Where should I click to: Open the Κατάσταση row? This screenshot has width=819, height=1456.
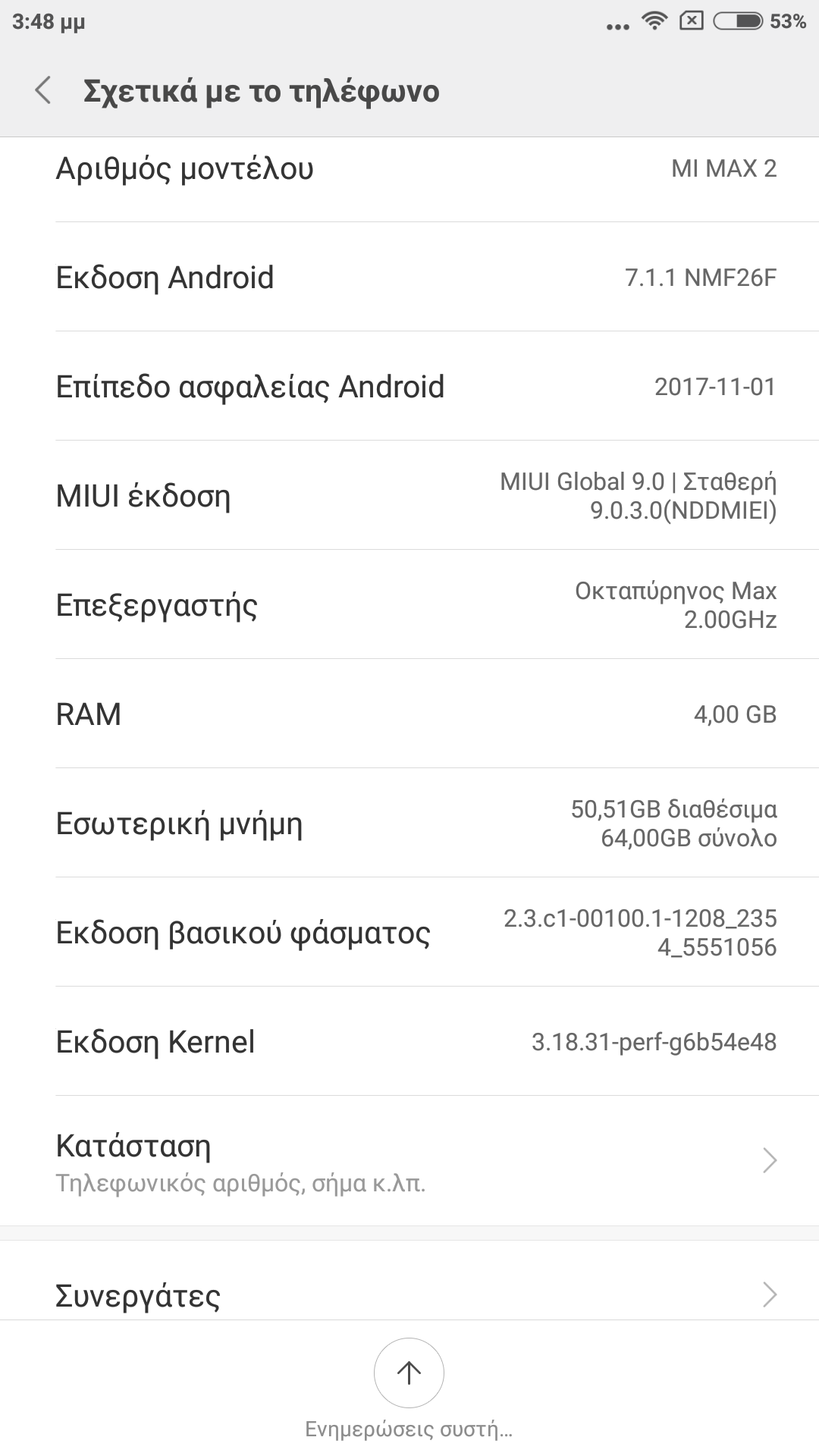point(409,1161)
